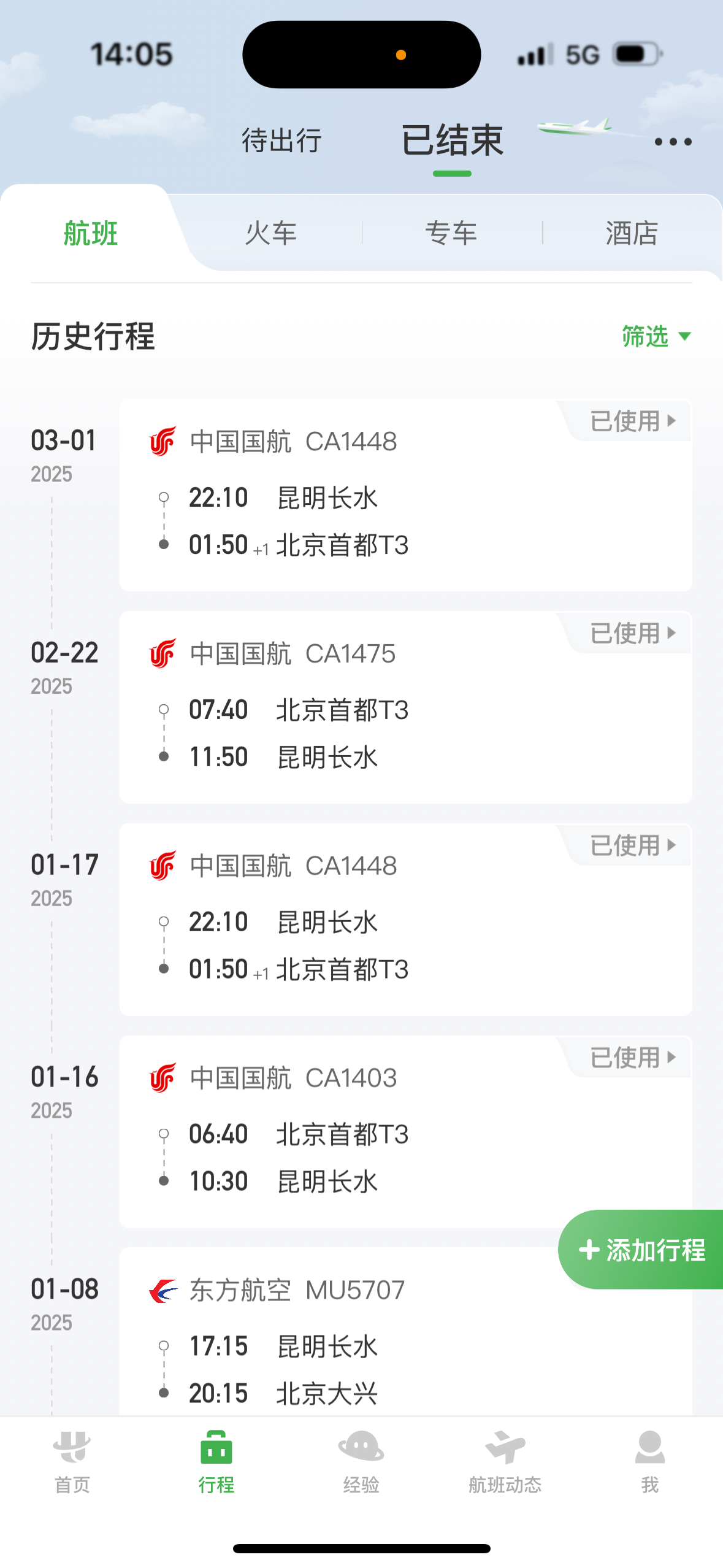Select the 航班 category tab
Screen dimensions: 723x1568
pyautogui.click(x=91, y=234)
